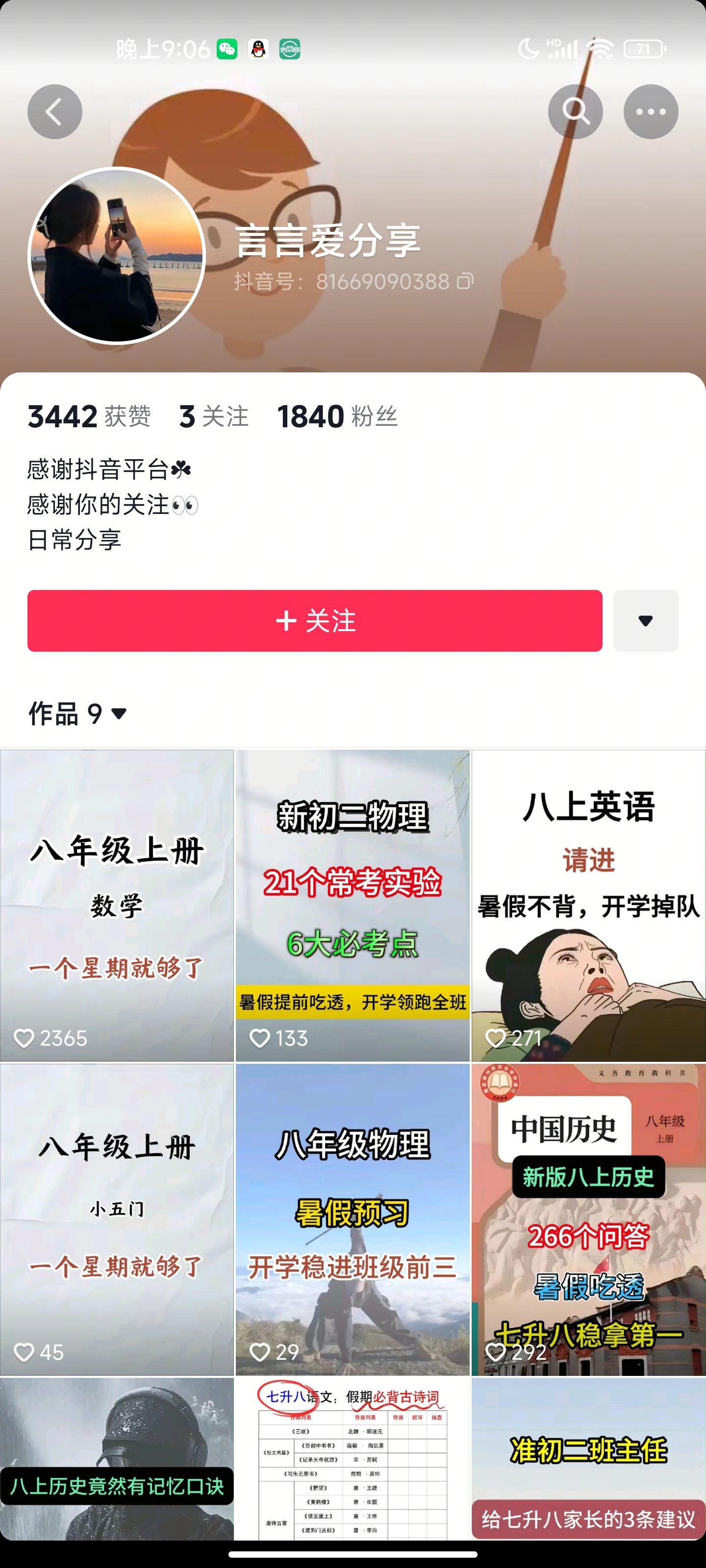The width and height of the screenshot is (706, 1568).
Task: Play the 八年级物理 暑假预习 video
Action: coord(352,1220)
